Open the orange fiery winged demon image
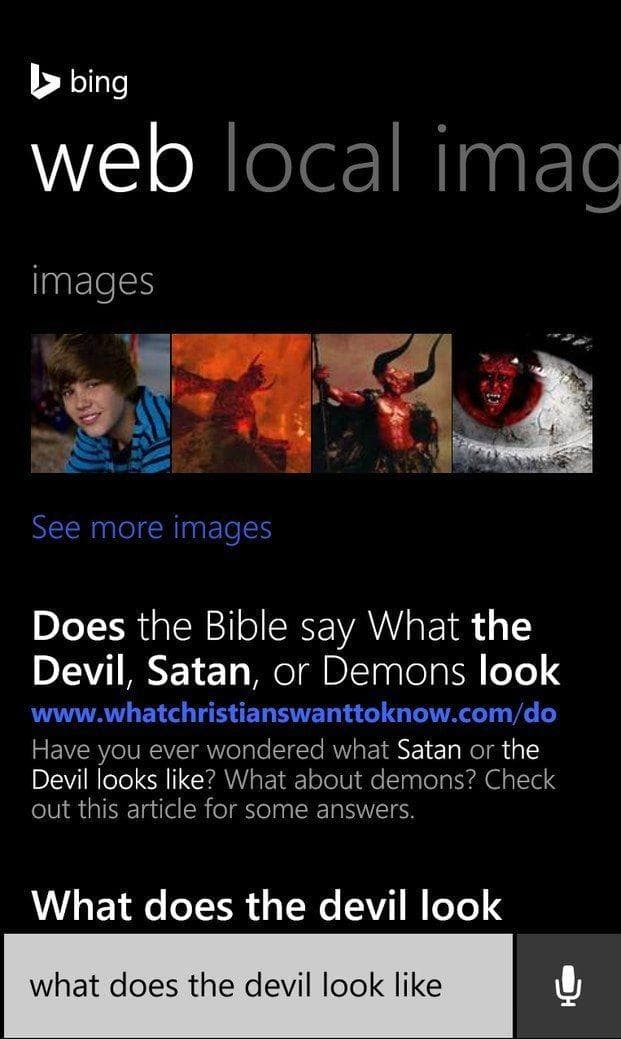 [241, 403]
